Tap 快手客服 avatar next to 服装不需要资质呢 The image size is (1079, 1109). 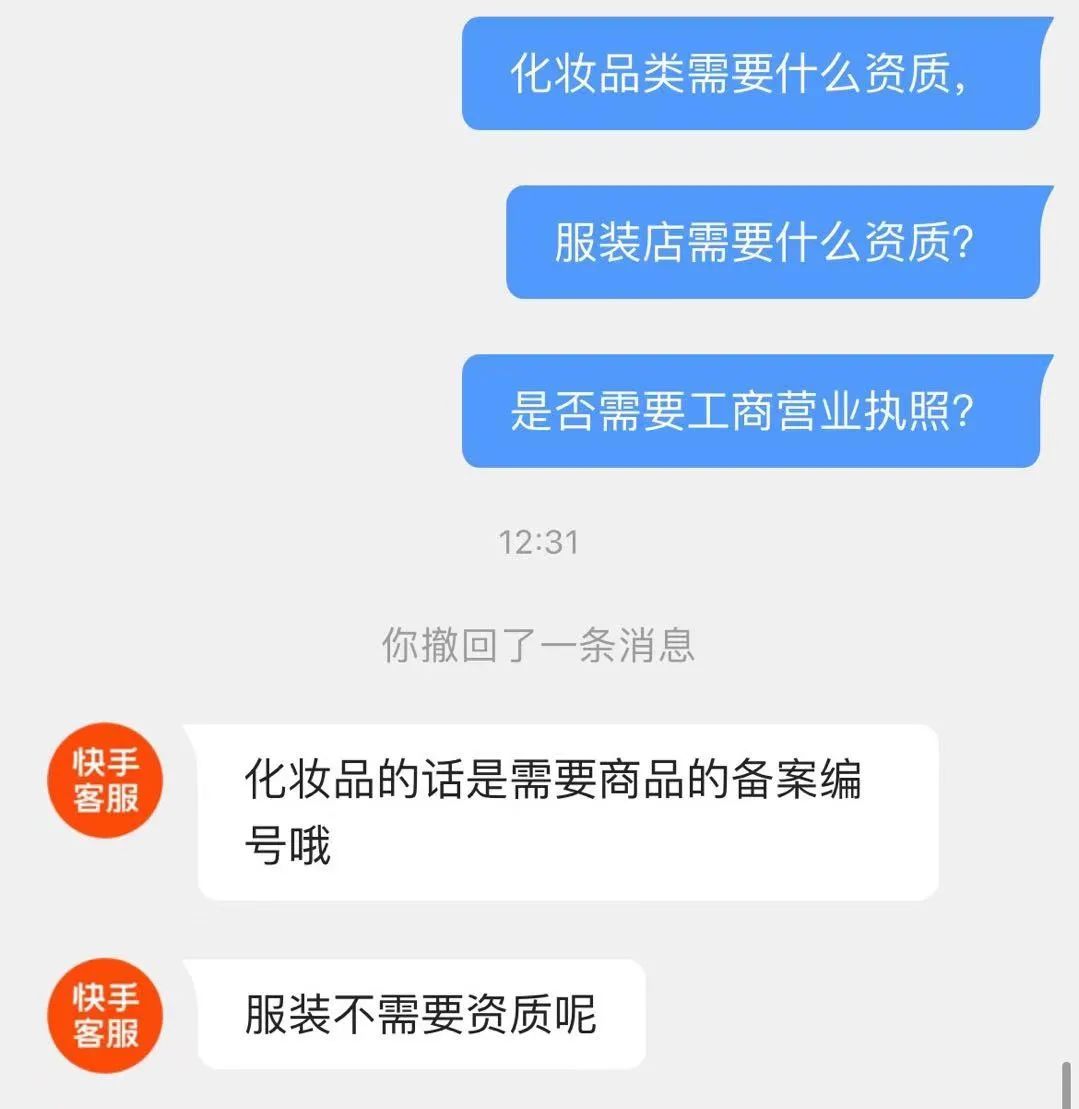point(105,1015)
